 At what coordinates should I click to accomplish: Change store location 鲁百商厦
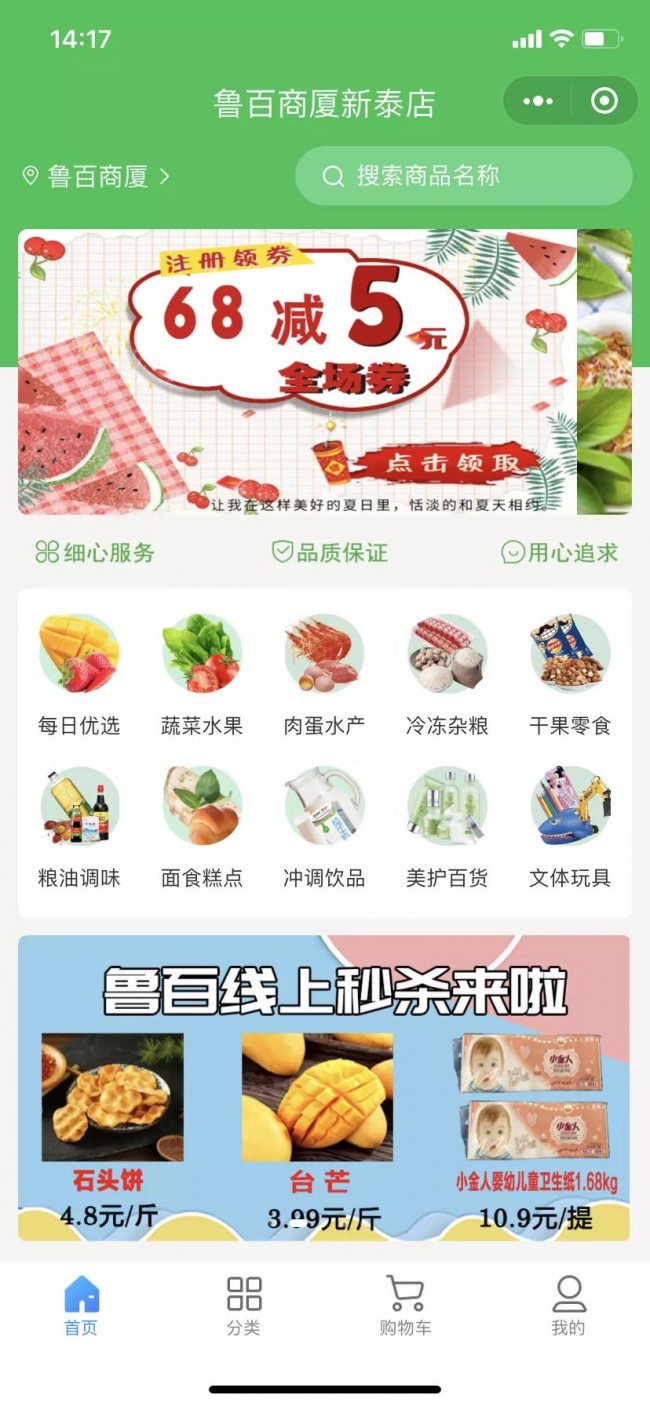97,177
